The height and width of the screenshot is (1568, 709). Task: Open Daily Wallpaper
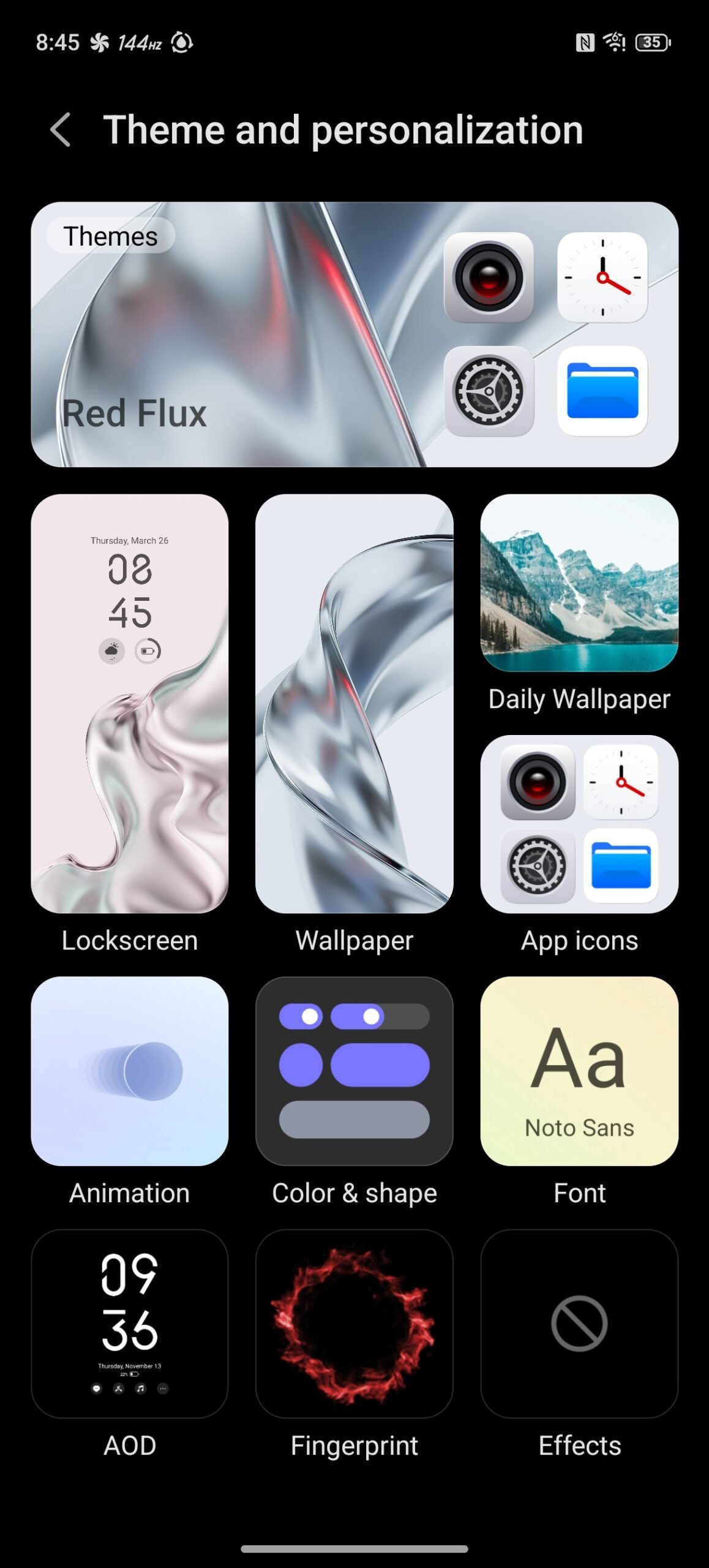(x=579, y=583)
